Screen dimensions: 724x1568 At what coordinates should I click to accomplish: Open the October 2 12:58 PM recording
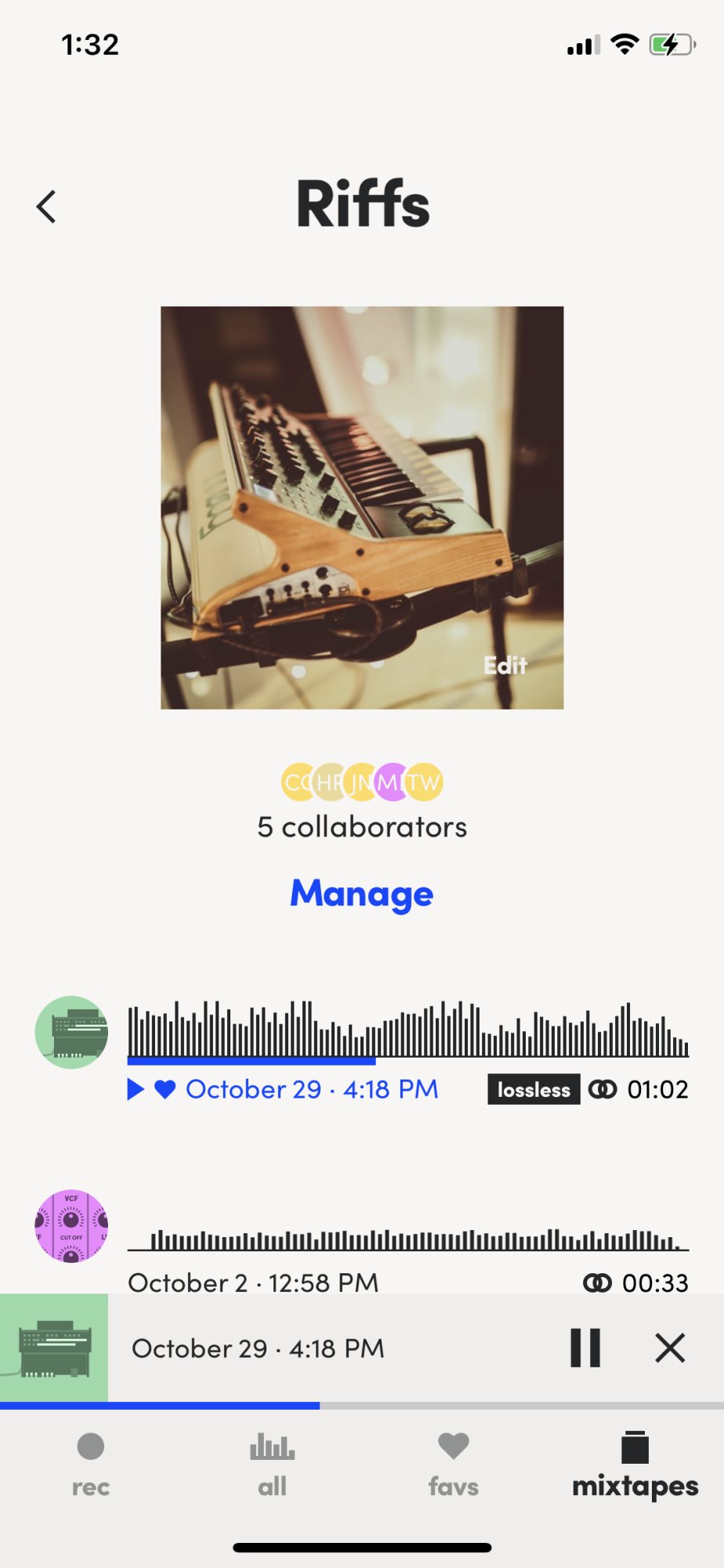(253, 1283)
